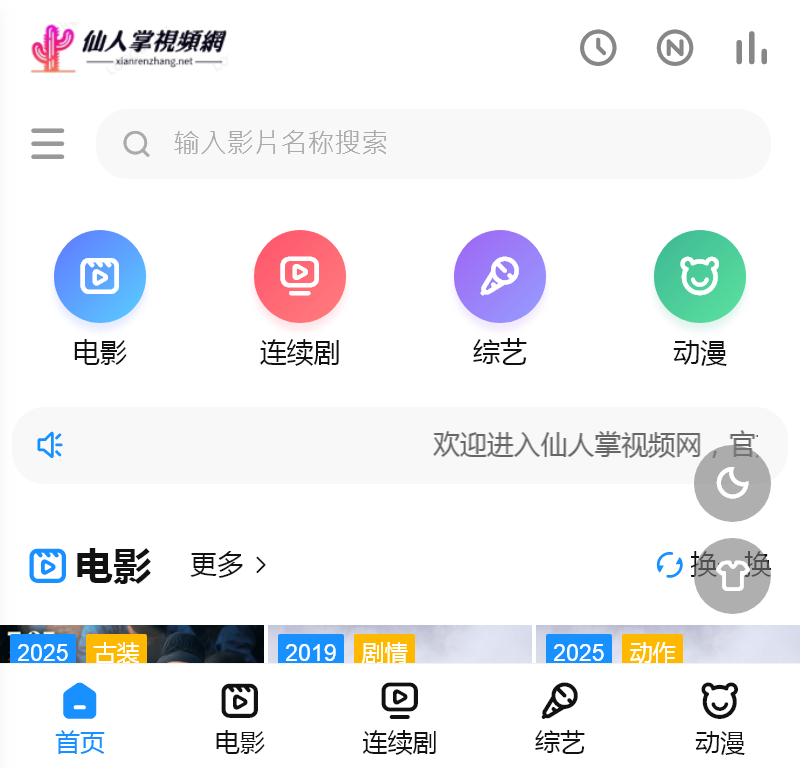
Task: Open the rankings bar chart icon
Action: point(751,48)
